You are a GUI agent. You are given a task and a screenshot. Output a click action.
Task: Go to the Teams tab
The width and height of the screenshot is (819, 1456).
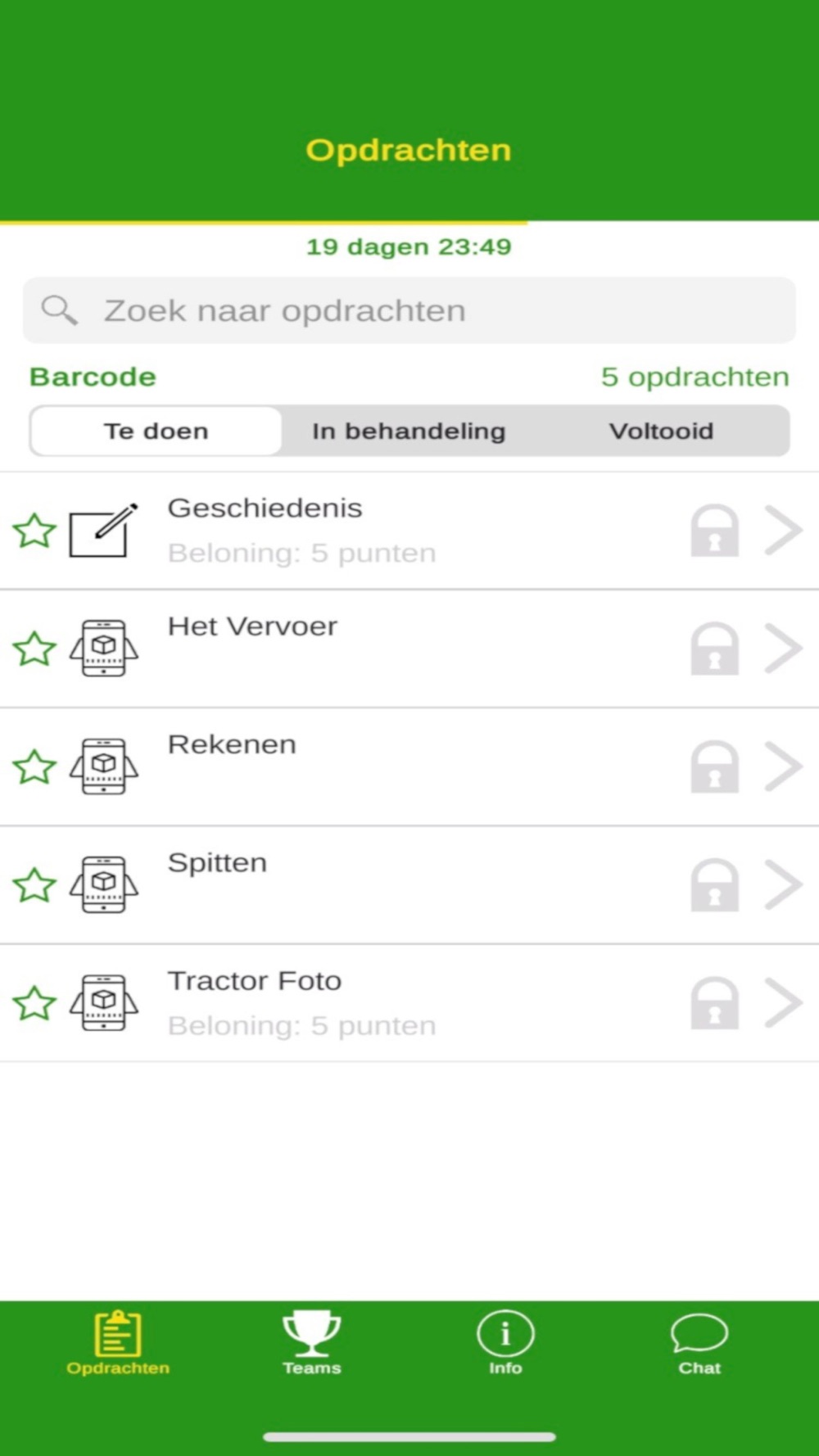(x=311, y=1343)
